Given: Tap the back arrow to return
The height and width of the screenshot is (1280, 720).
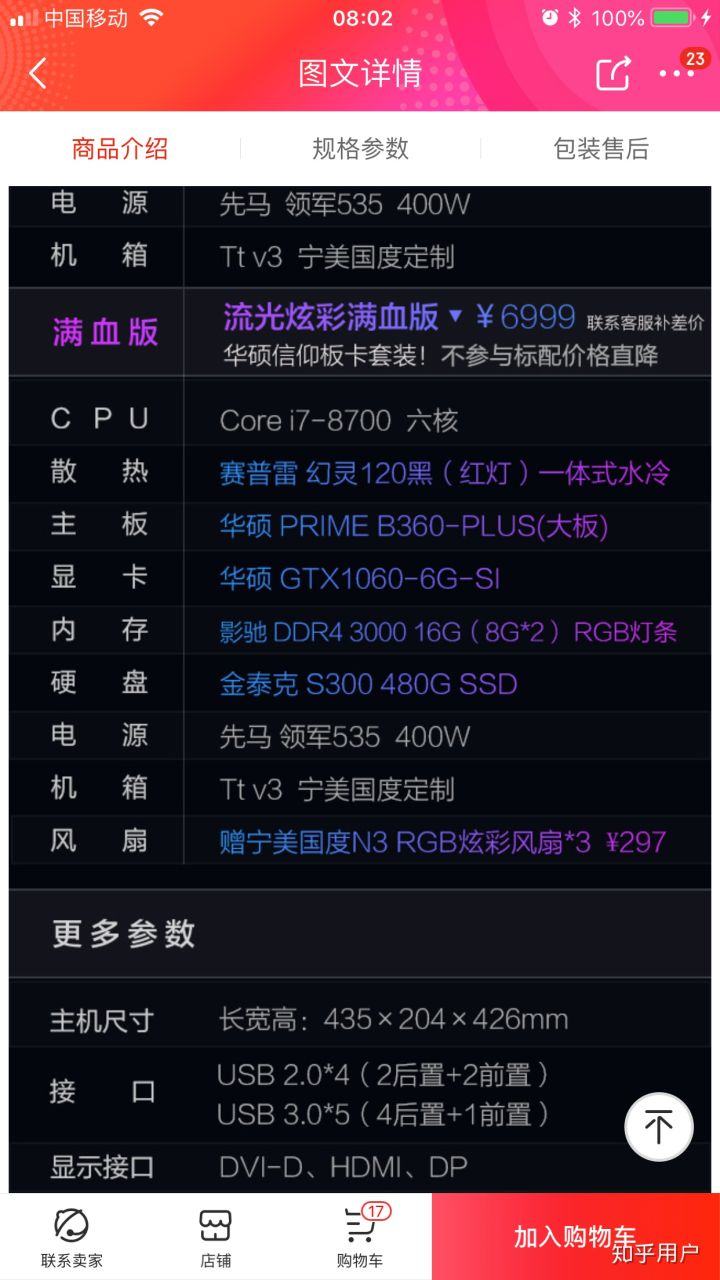Looking at the screenshot, I should [x=37, y=73].
